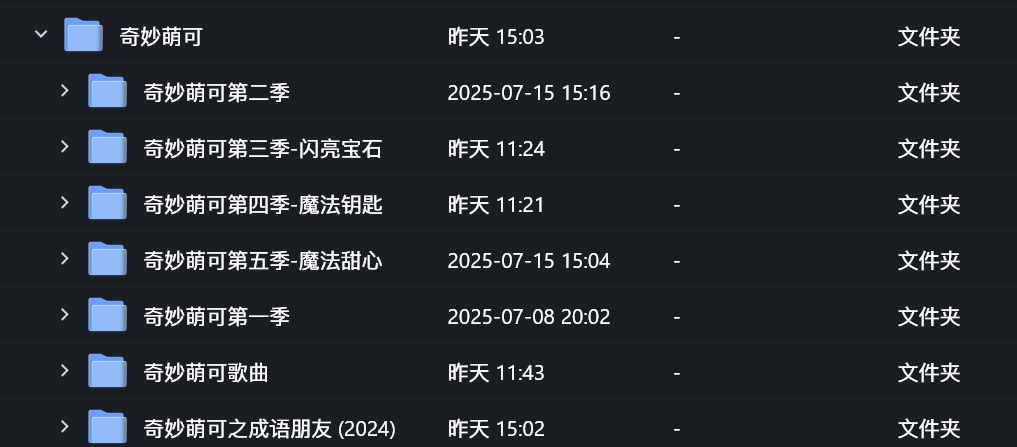
Task: Open the 奇妙萌可之成语朋友 (2024) folder
Action: (x=269, y=429)
